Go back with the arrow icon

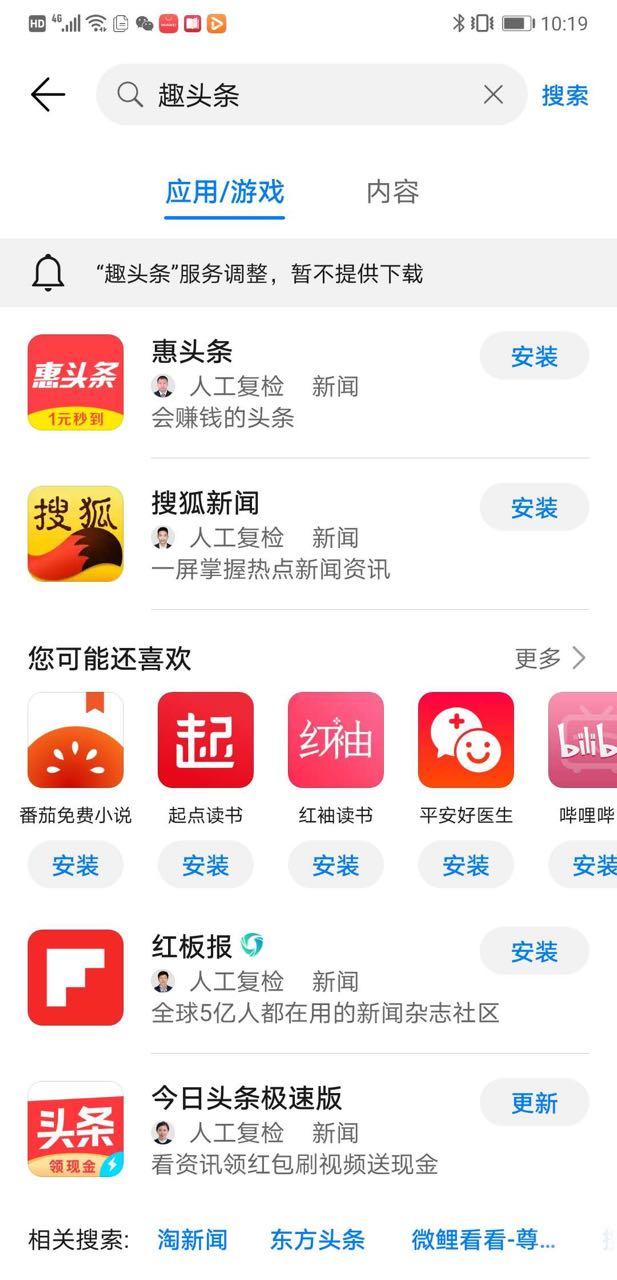pos(47,95)
